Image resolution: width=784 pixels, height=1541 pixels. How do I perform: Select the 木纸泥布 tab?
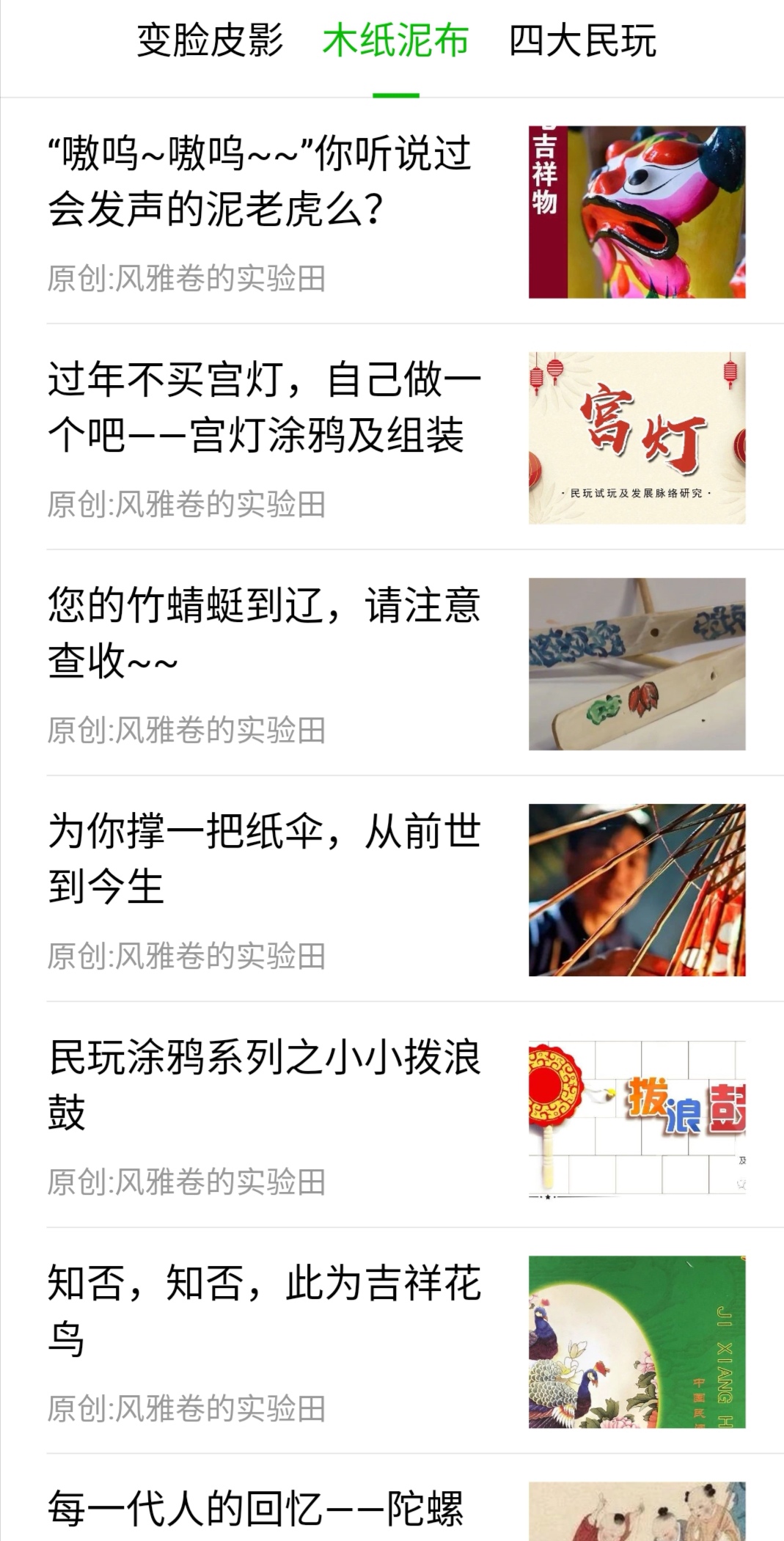click(395, 41)
